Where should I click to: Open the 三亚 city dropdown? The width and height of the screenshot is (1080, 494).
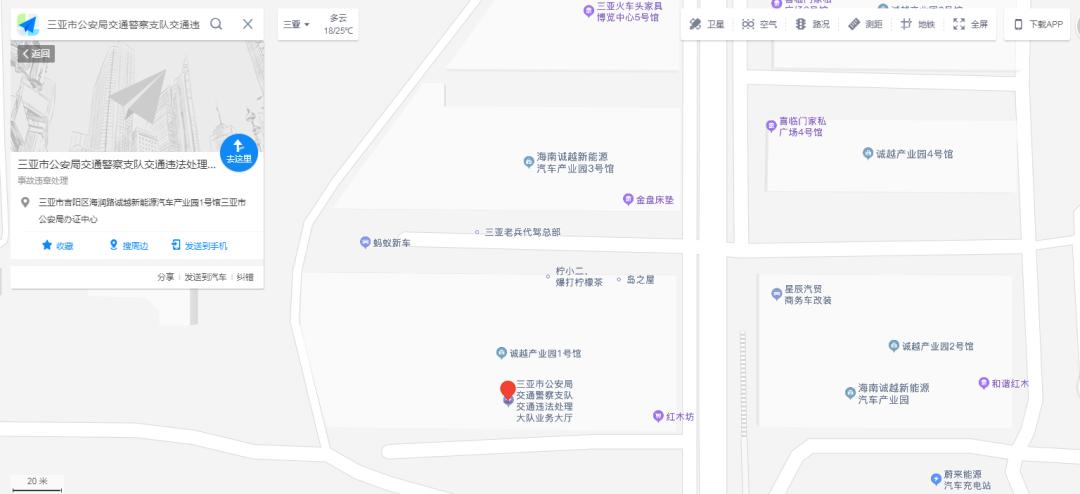click(297, 24)
